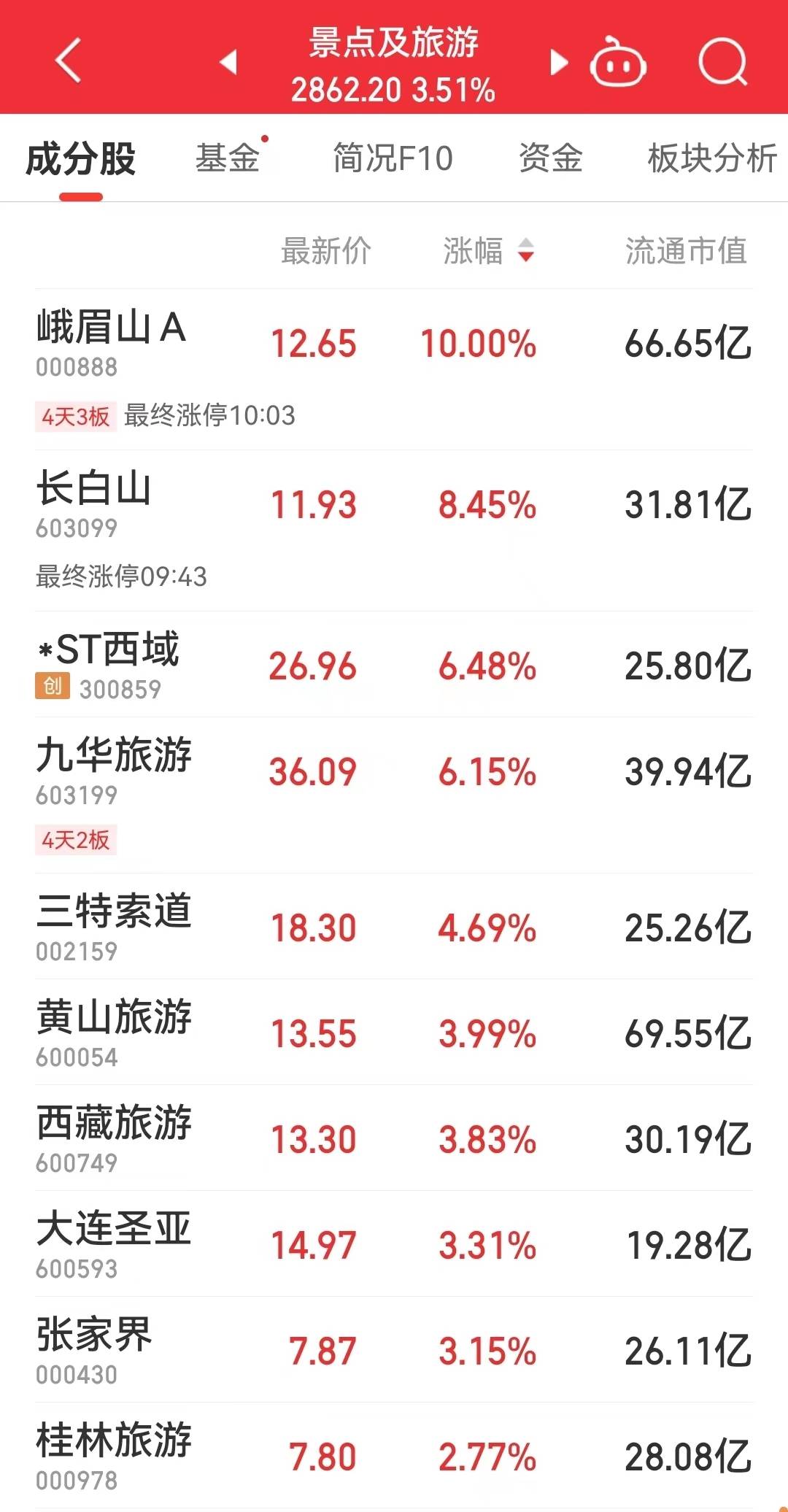Switch to the 资金 tab
Image resolution: width=788 pixels, height=1512 pixels.
pos(551,158)
